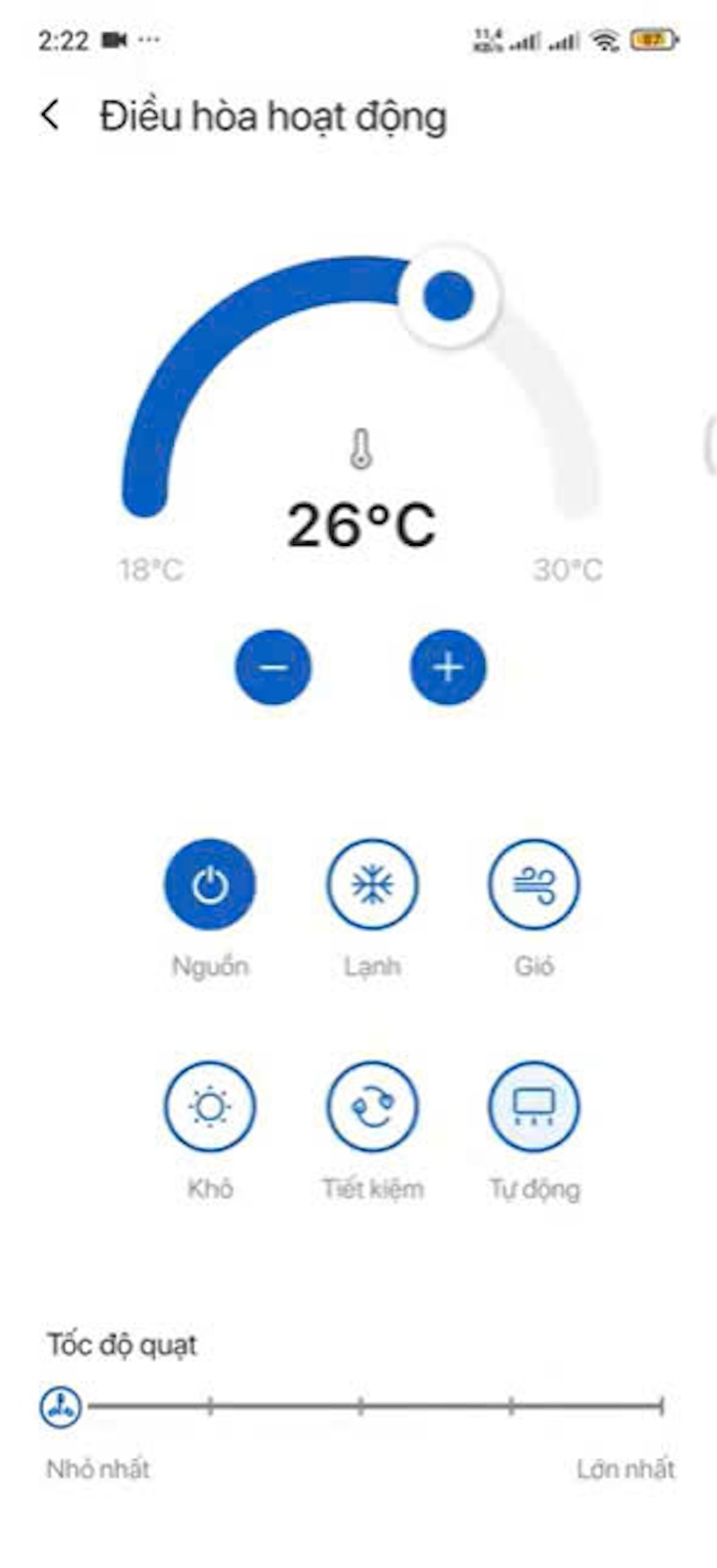Choose Tự động auto mode
This screenshot has width=717, height=1568.
tap(534, 1106)
